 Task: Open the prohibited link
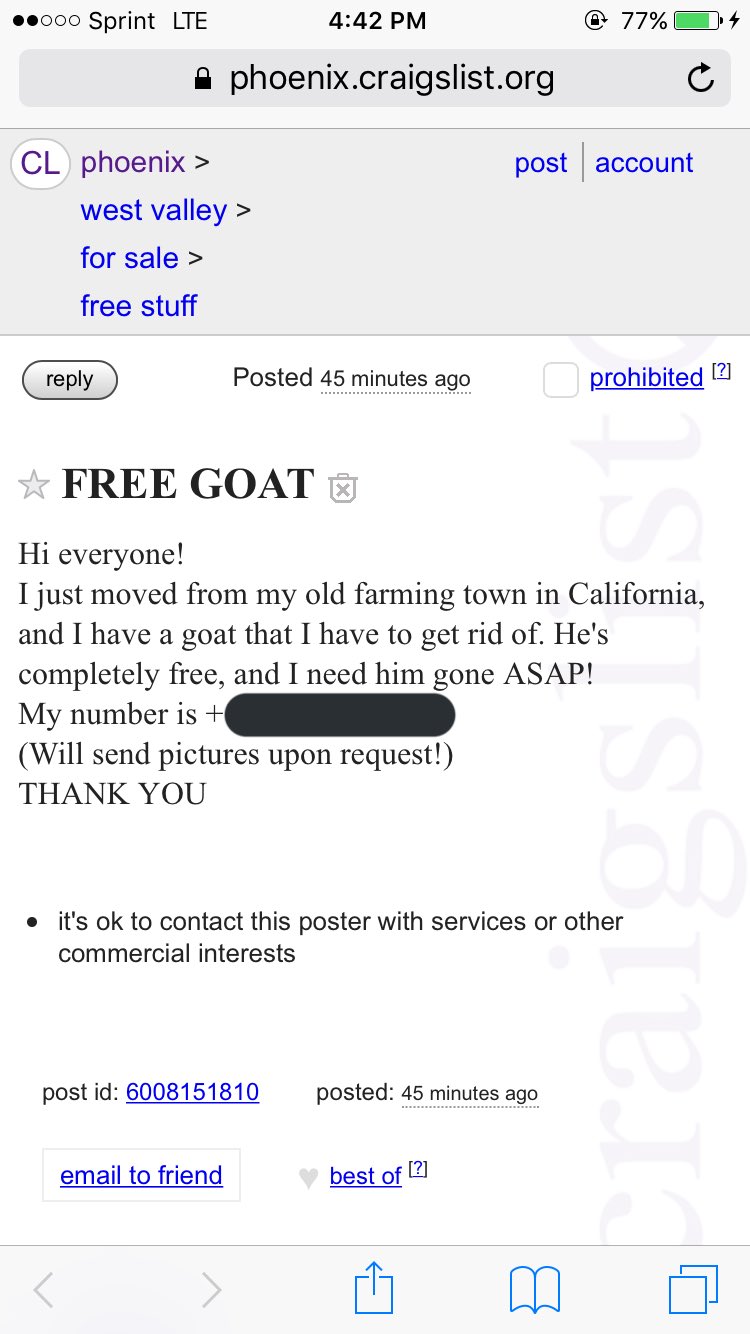click(x=647, y=378)
